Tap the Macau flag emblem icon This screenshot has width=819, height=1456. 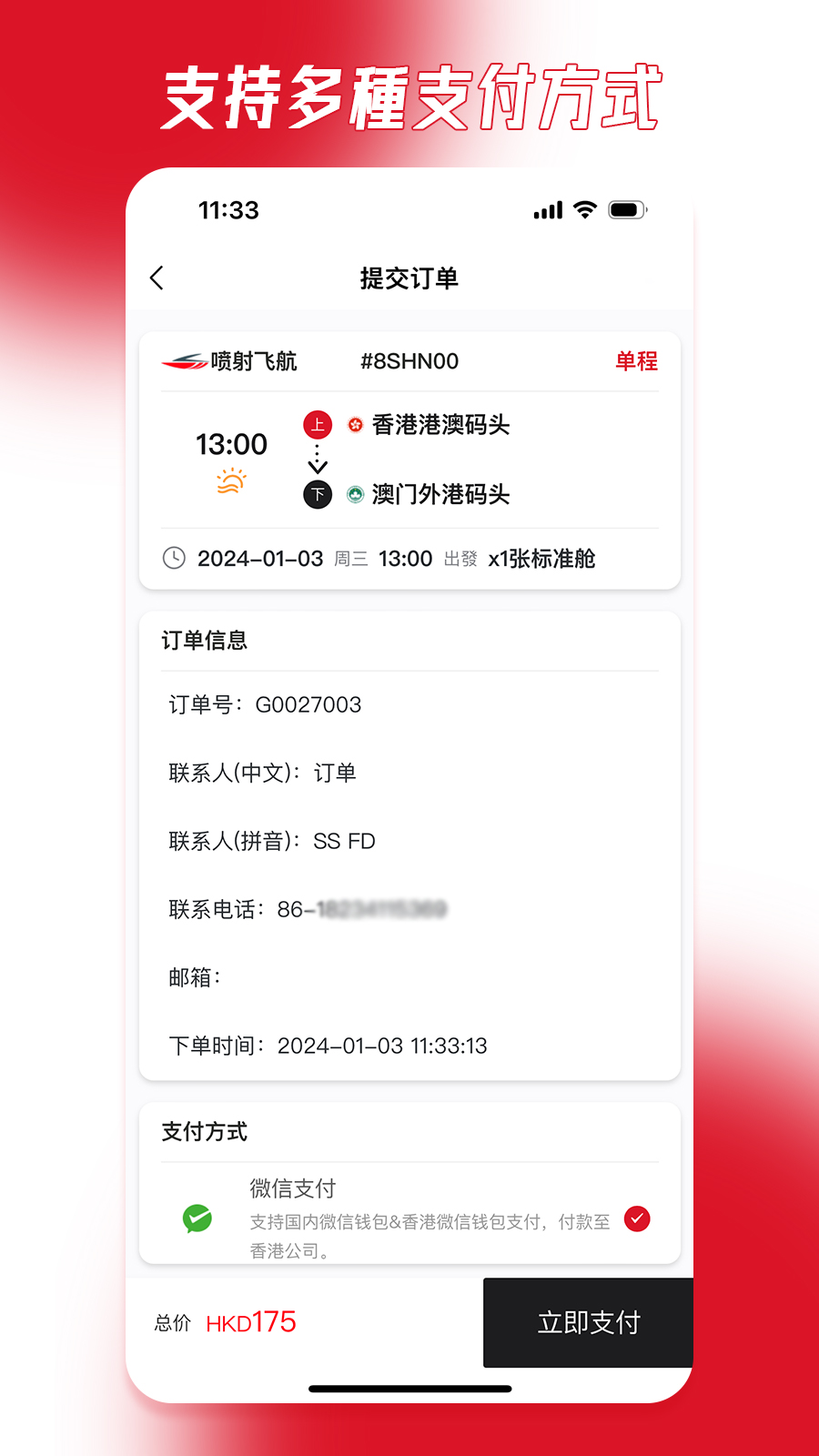[354, 494]
